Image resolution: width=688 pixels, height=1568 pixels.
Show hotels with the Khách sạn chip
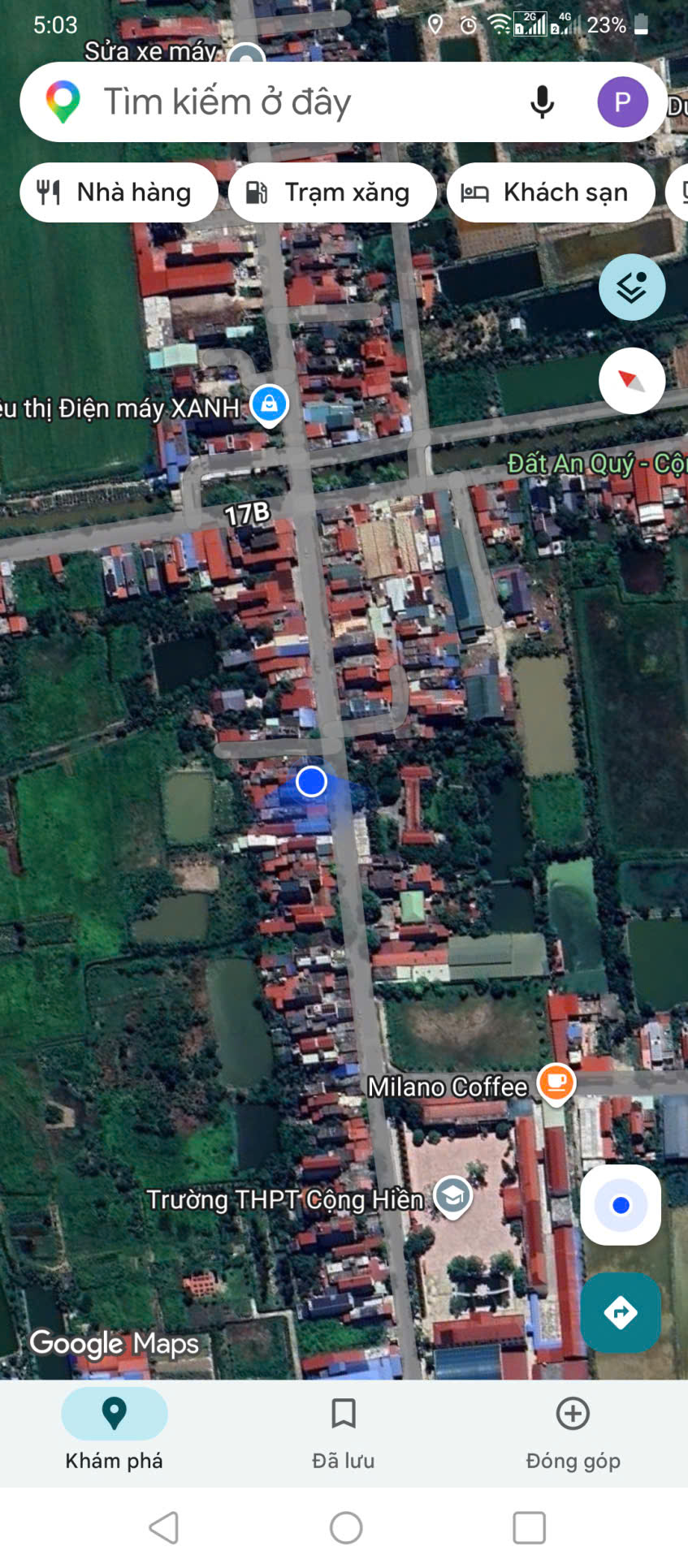[x=550, y=192]
